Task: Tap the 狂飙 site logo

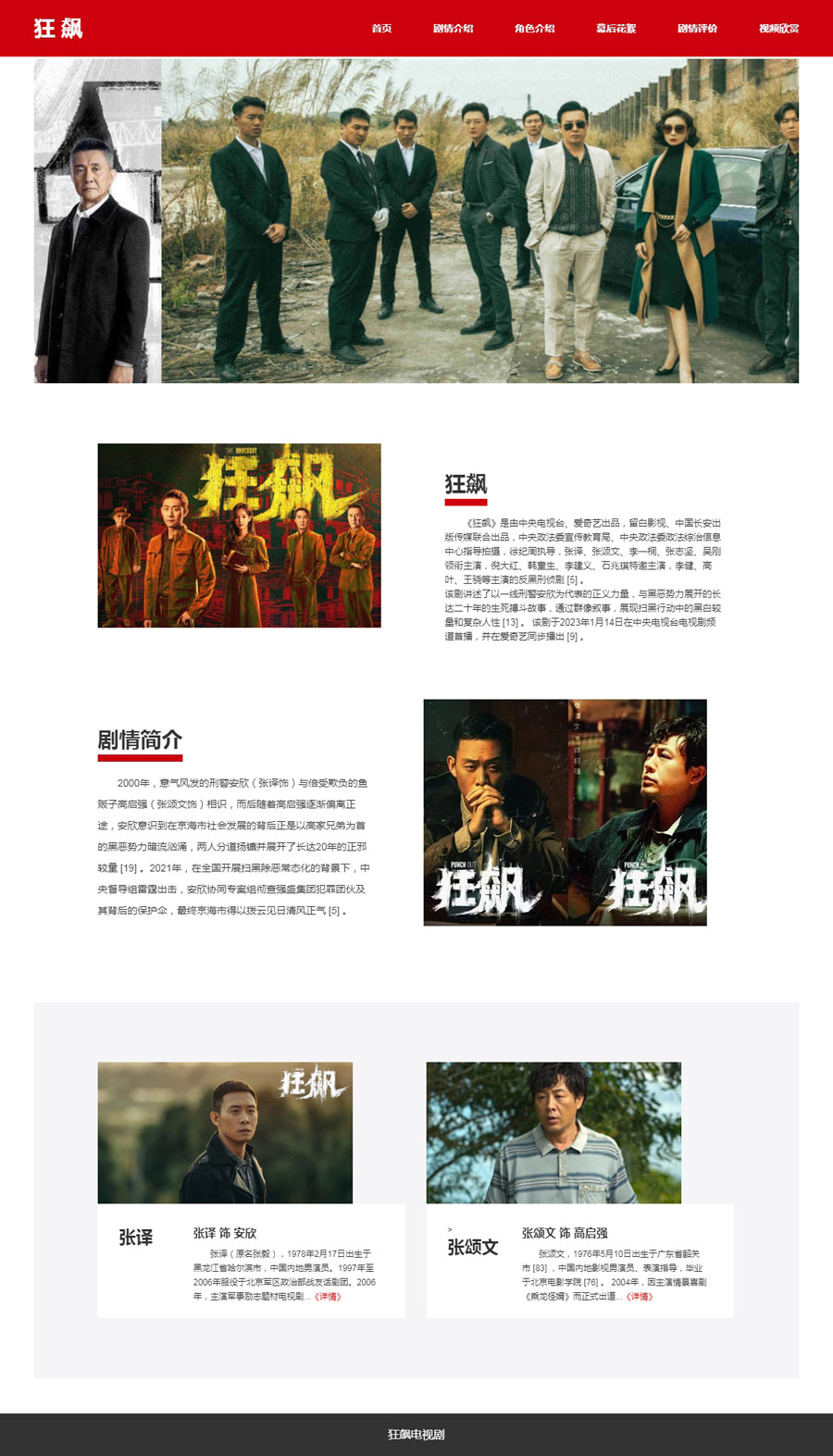Action: [58, 29]
